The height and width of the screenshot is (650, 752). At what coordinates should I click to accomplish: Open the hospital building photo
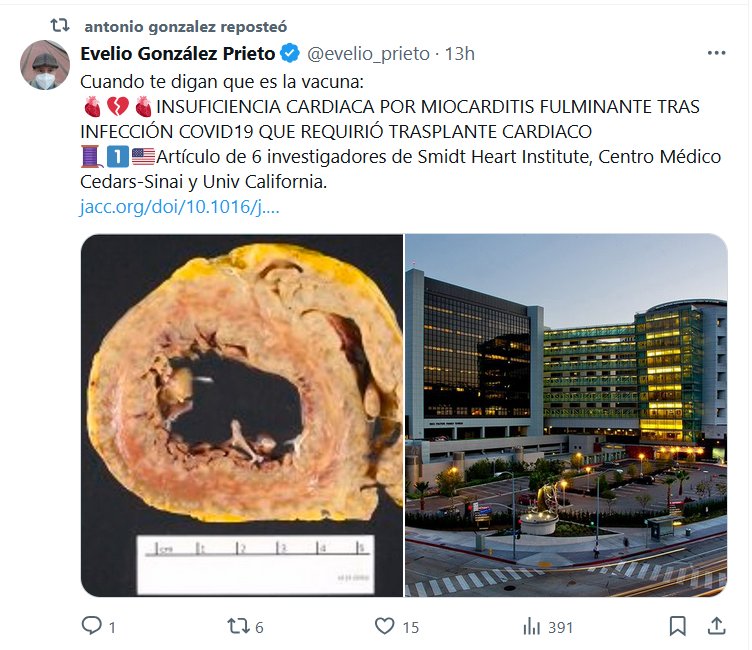pyautogui.click(x=566, y=414)
